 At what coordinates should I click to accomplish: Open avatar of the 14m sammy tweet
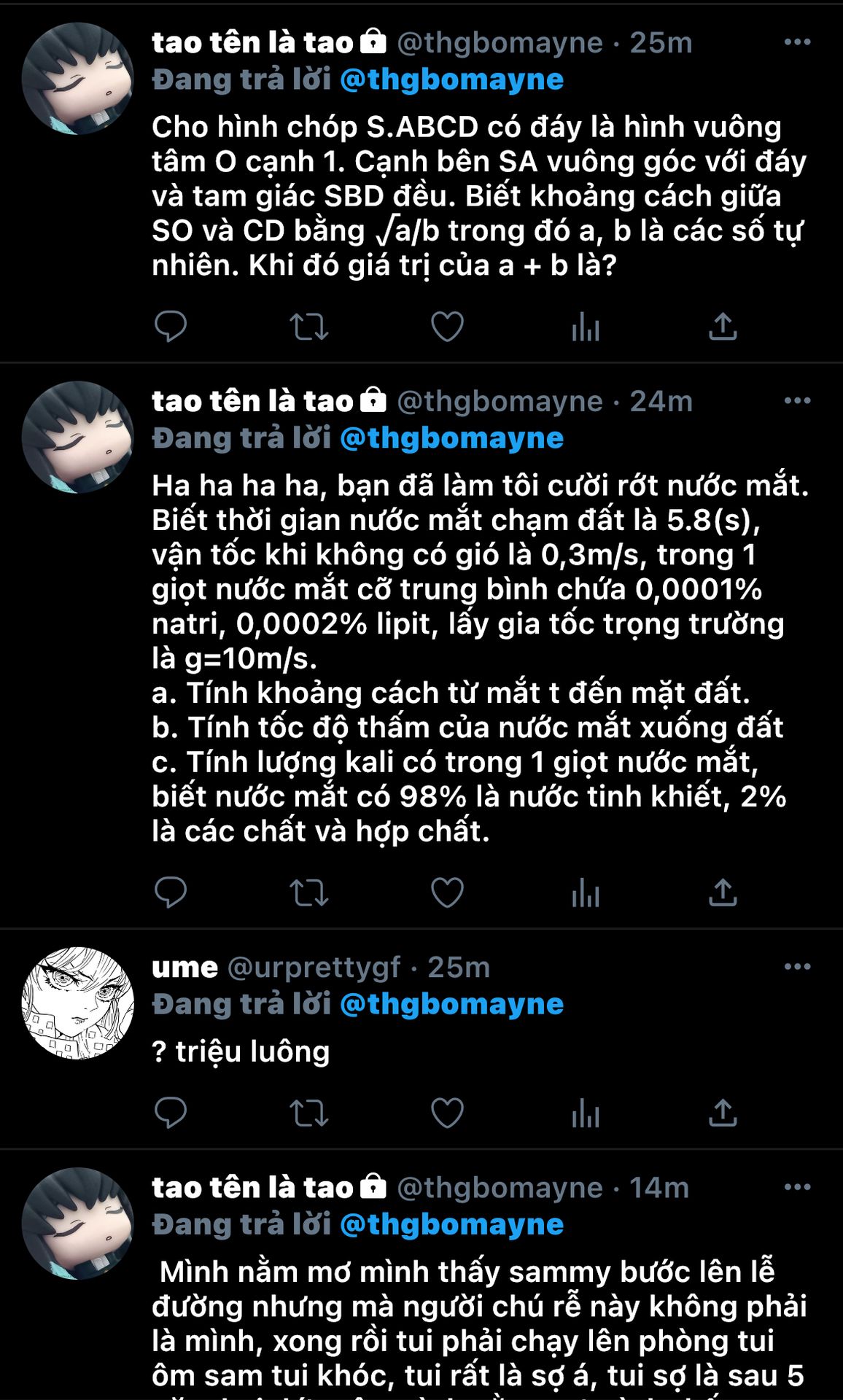tap(77, 1224)
